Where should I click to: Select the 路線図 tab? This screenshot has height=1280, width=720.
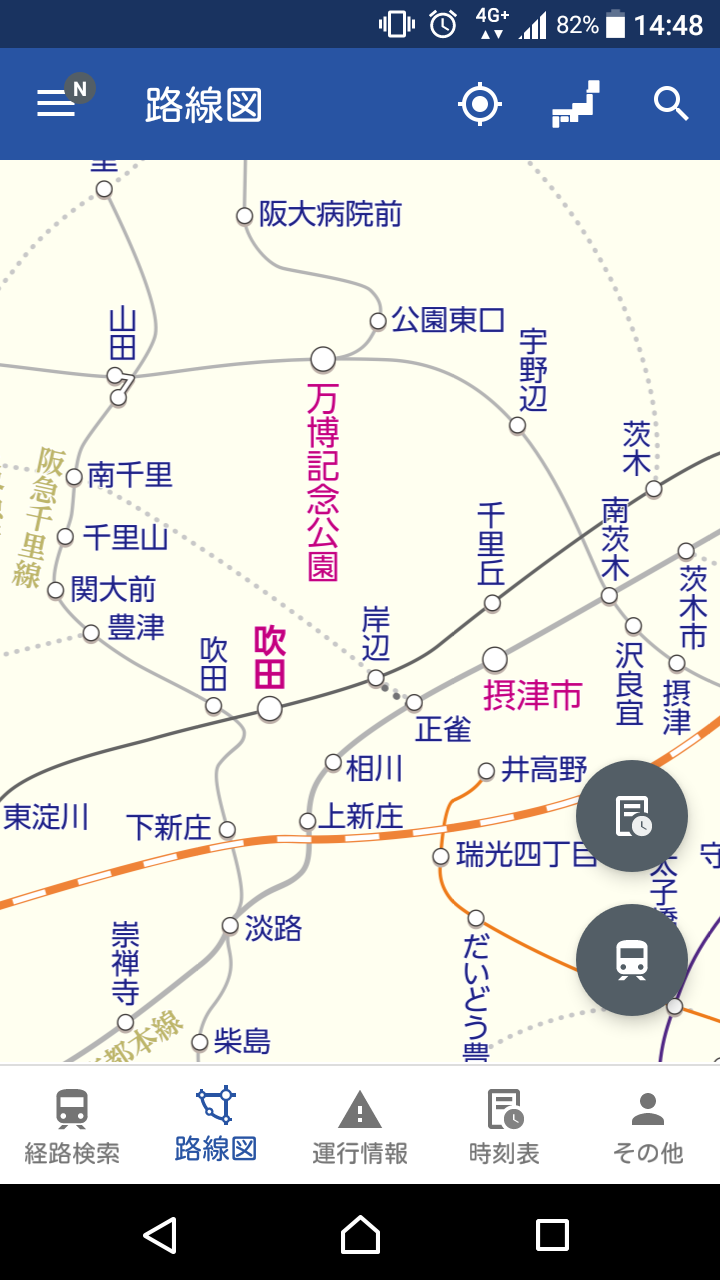216,1126
